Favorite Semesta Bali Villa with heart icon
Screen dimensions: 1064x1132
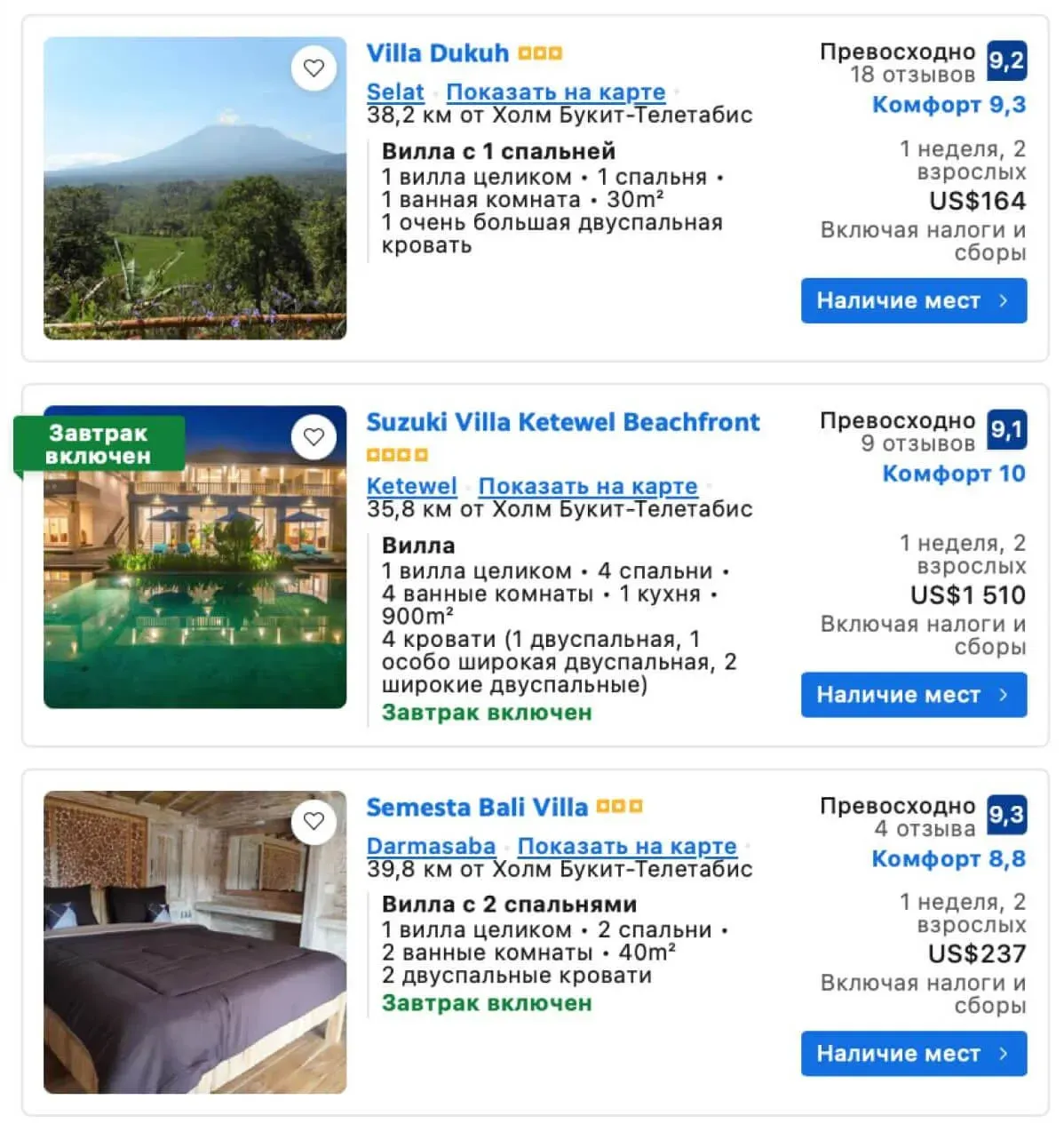click(x=314, y=821)
